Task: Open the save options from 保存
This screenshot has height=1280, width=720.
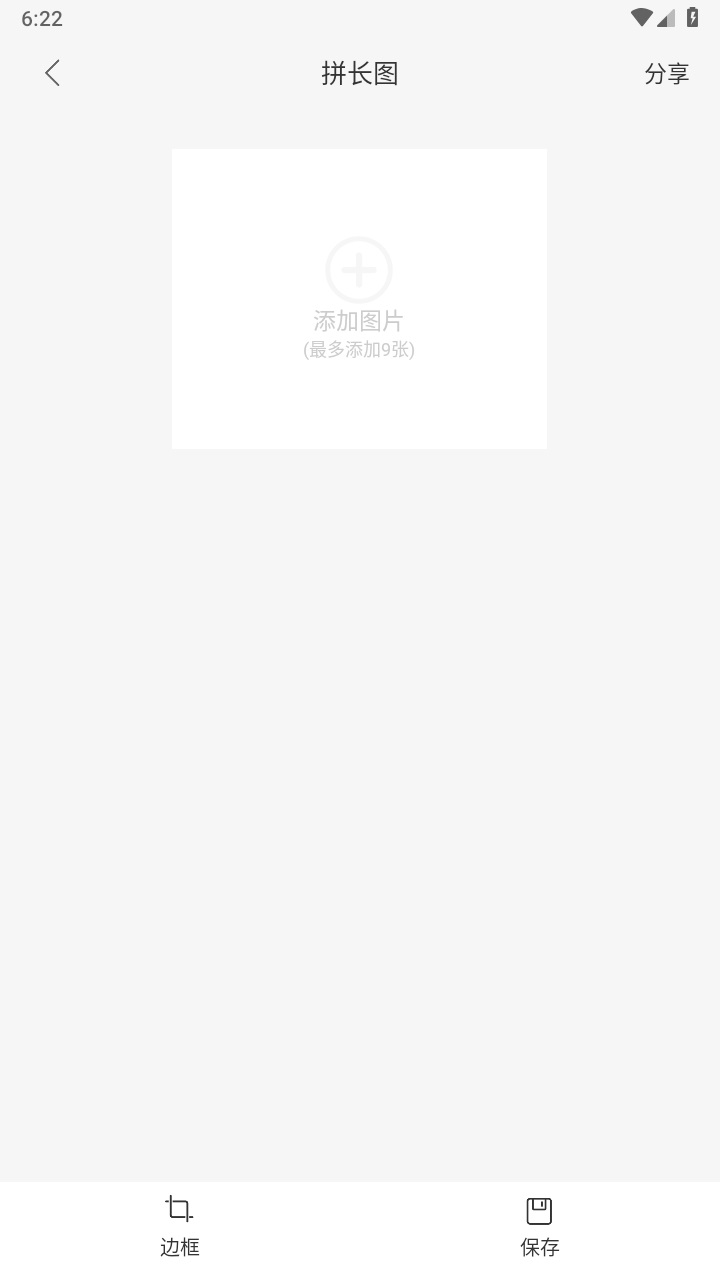Action: [539, 1225]
